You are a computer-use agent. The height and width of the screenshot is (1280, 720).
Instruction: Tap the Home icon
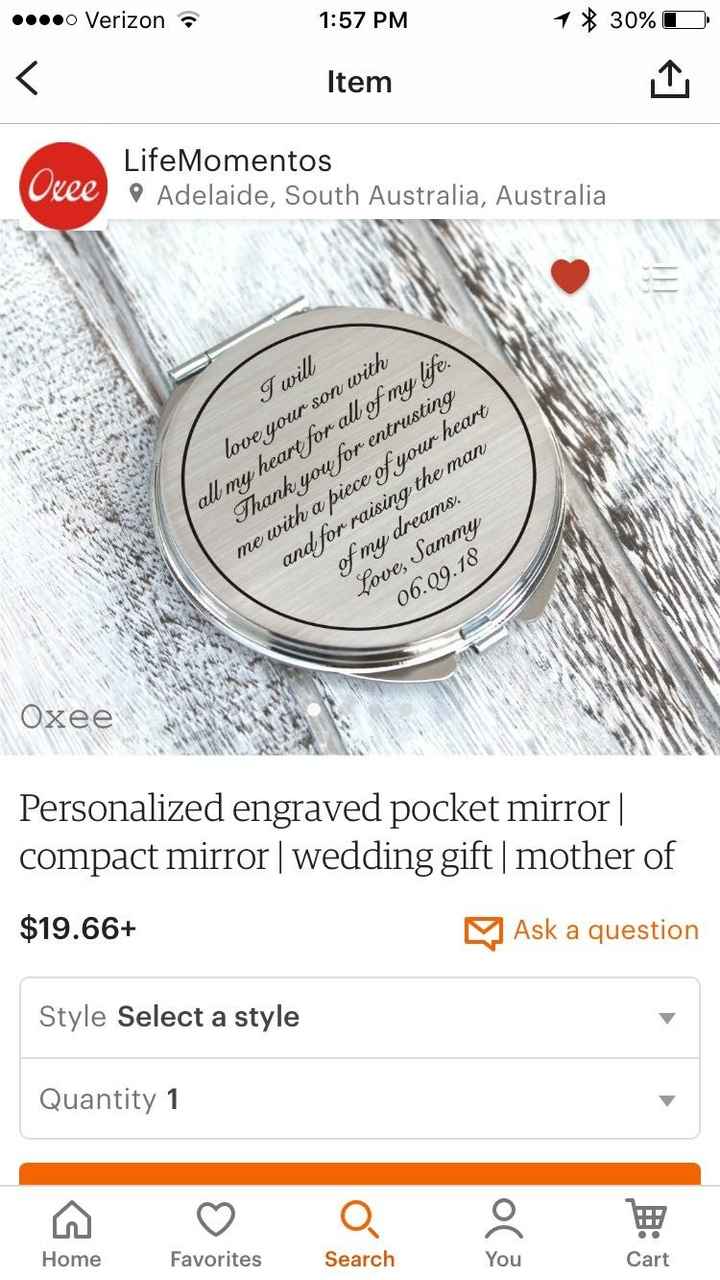tap(71, 1220)
